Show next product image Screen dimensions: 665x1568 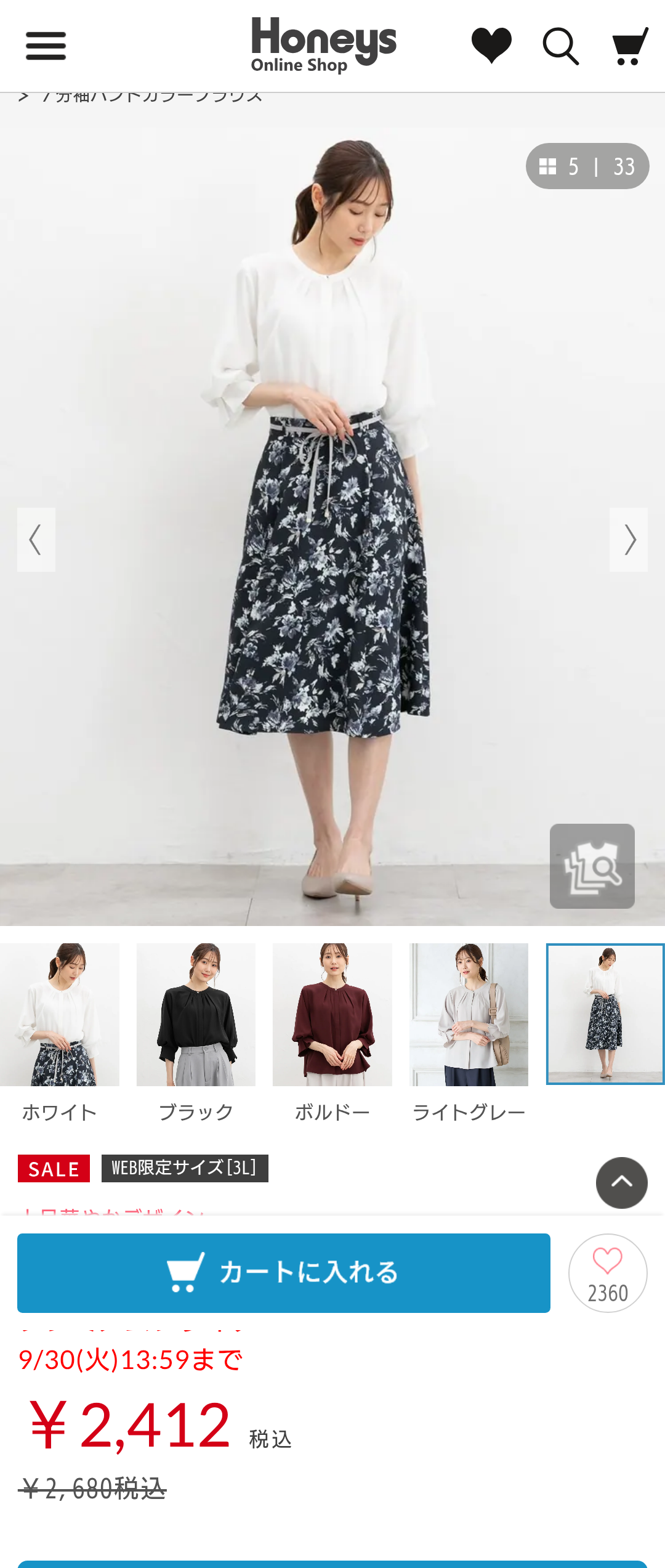[x=629, y=540]
